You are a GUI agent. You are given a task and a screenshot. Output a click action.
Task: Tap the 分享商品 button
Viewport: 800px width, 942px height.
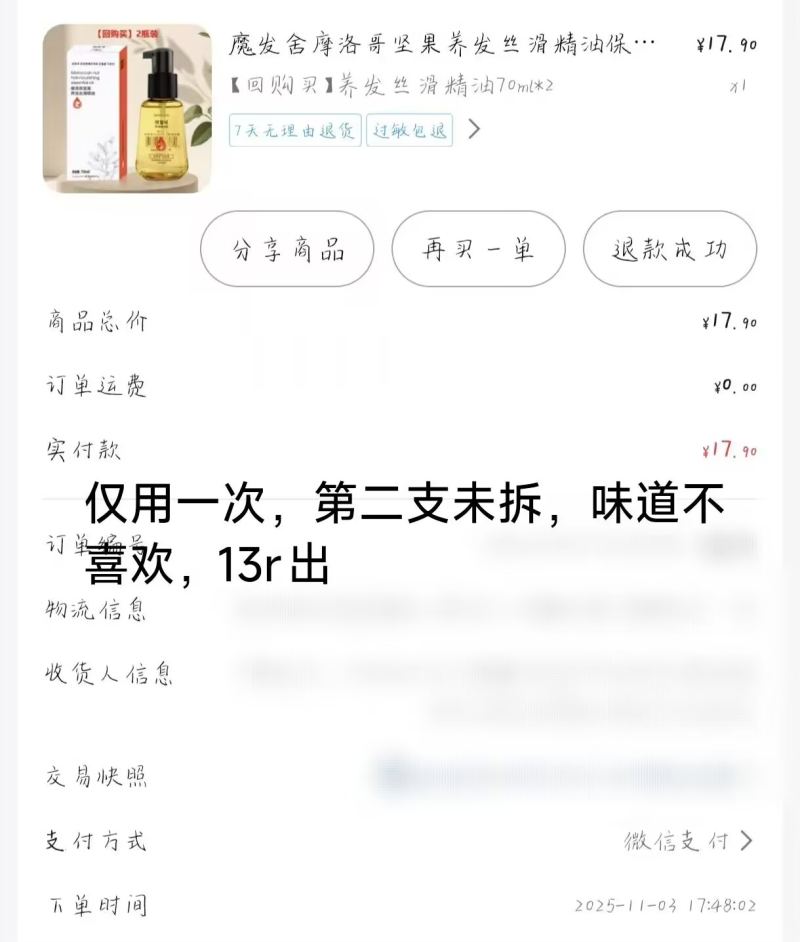(288, 249)
